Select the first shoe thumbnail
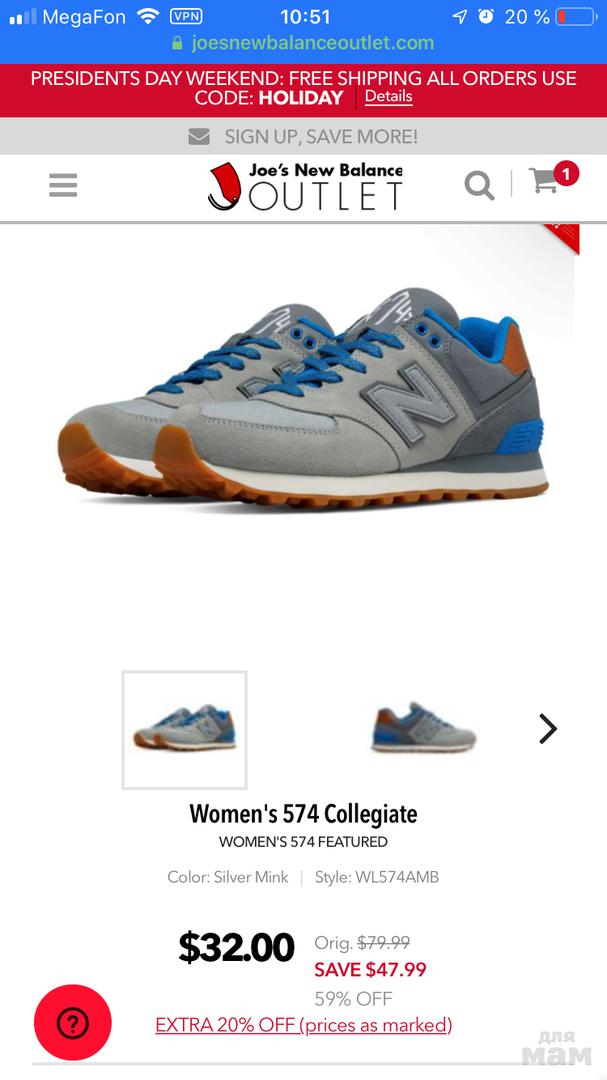 pos(184,729)
